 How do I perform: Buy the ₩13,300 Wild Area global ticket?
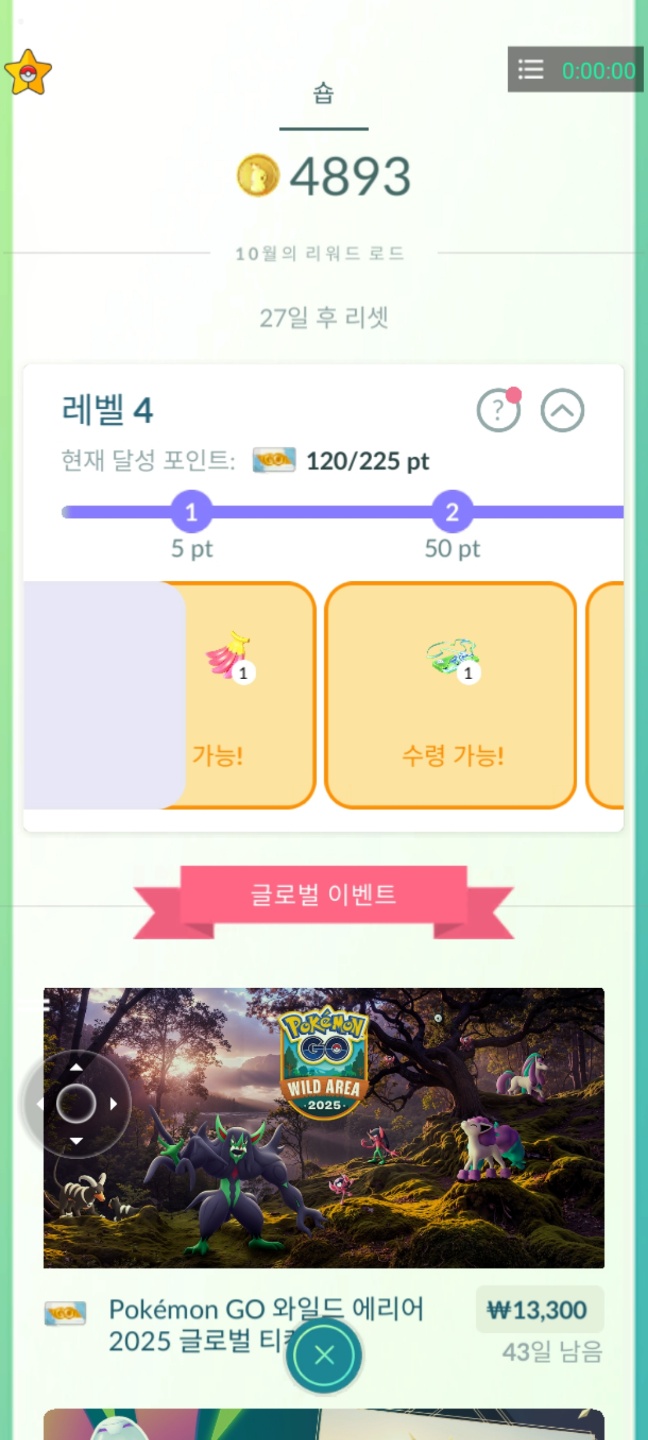tap(537, 1309)
